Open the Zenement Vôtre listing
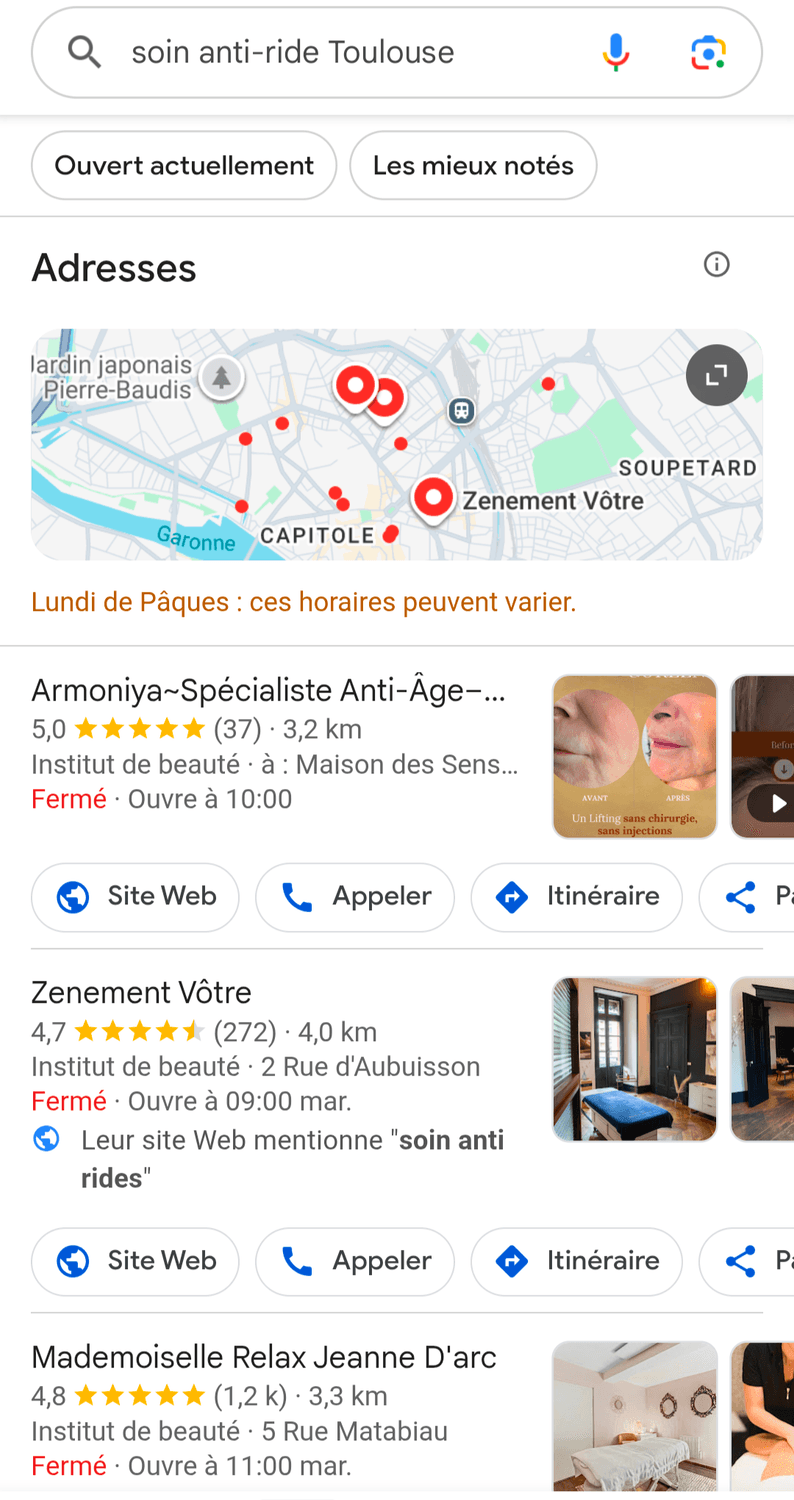This screenshot has height=1500, width=794. (x=141, y=993)
